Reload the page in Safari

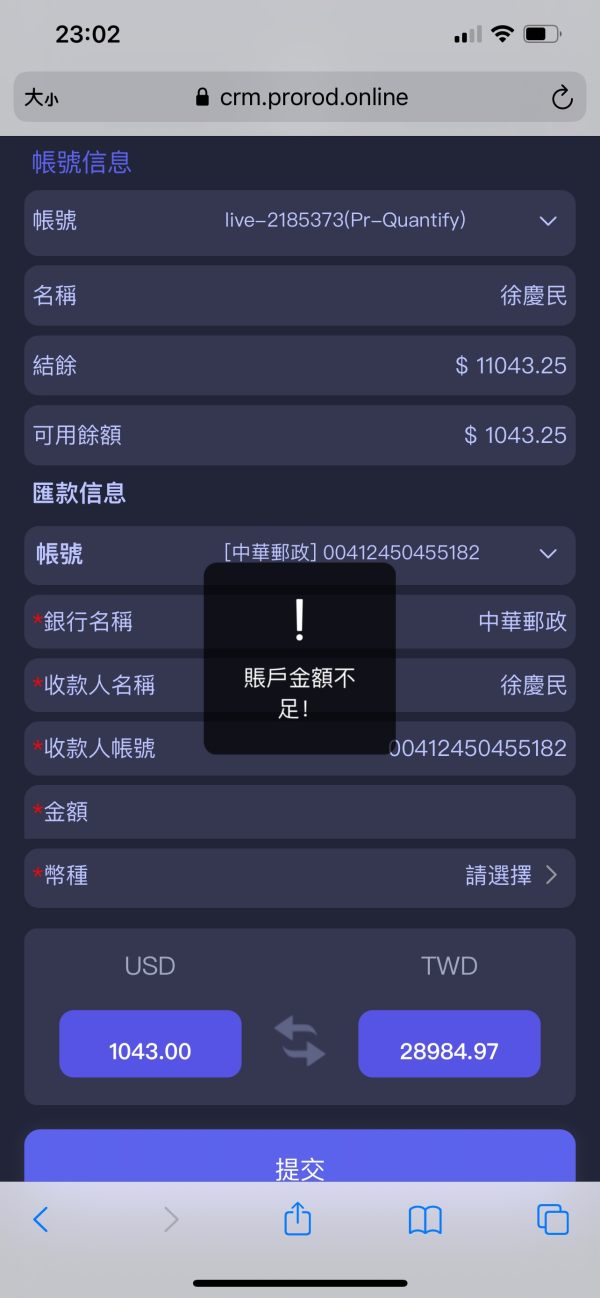coord(562,97)
